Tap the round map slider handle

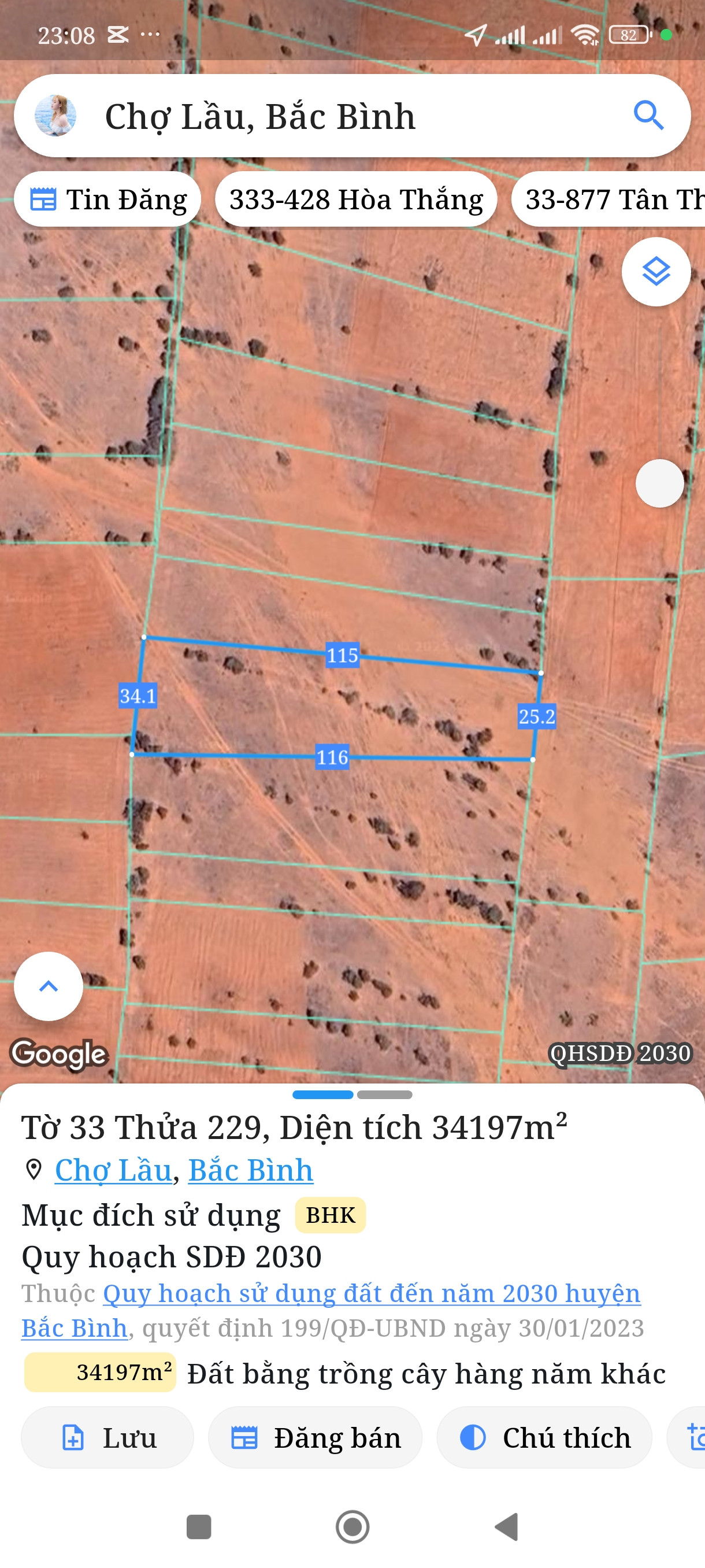[659, 483]
